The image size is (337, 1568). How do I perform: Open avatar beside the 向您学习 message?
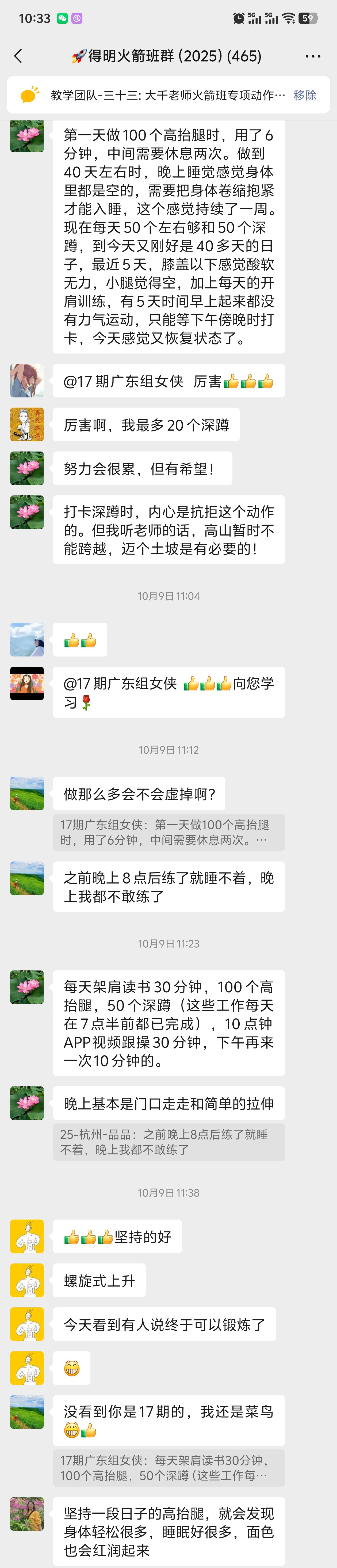(27, 684)
